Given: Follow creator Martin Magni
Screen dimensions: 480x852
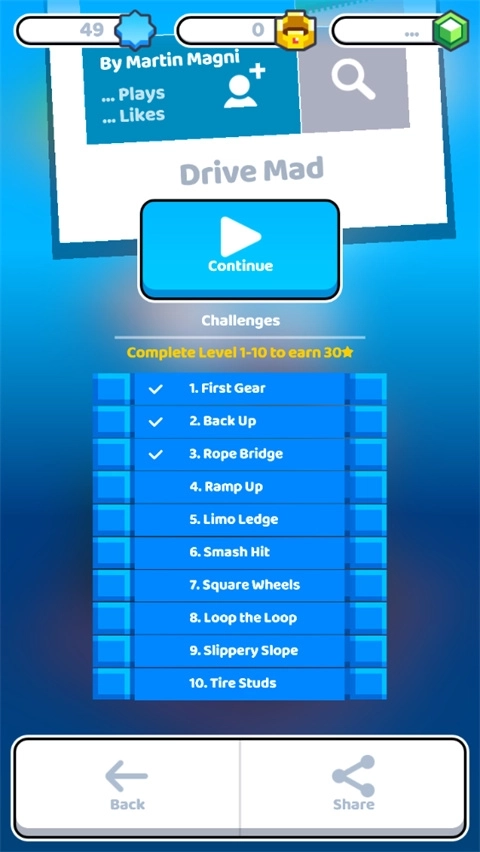Looking at the screenshot, I should (244, 86).
